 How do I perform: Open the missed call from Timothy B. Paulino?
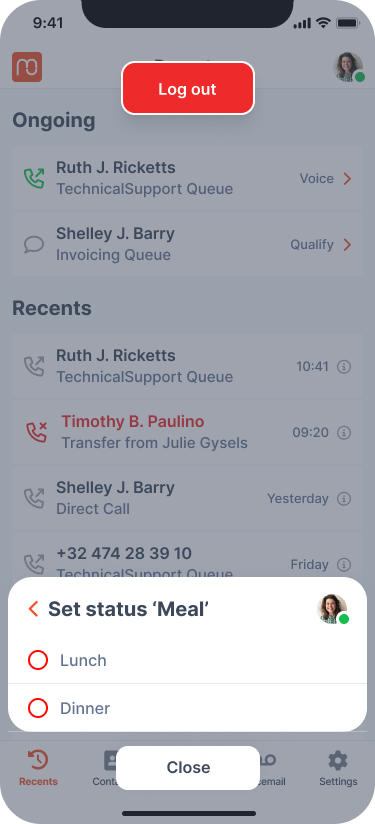click(x=188, y=432)
